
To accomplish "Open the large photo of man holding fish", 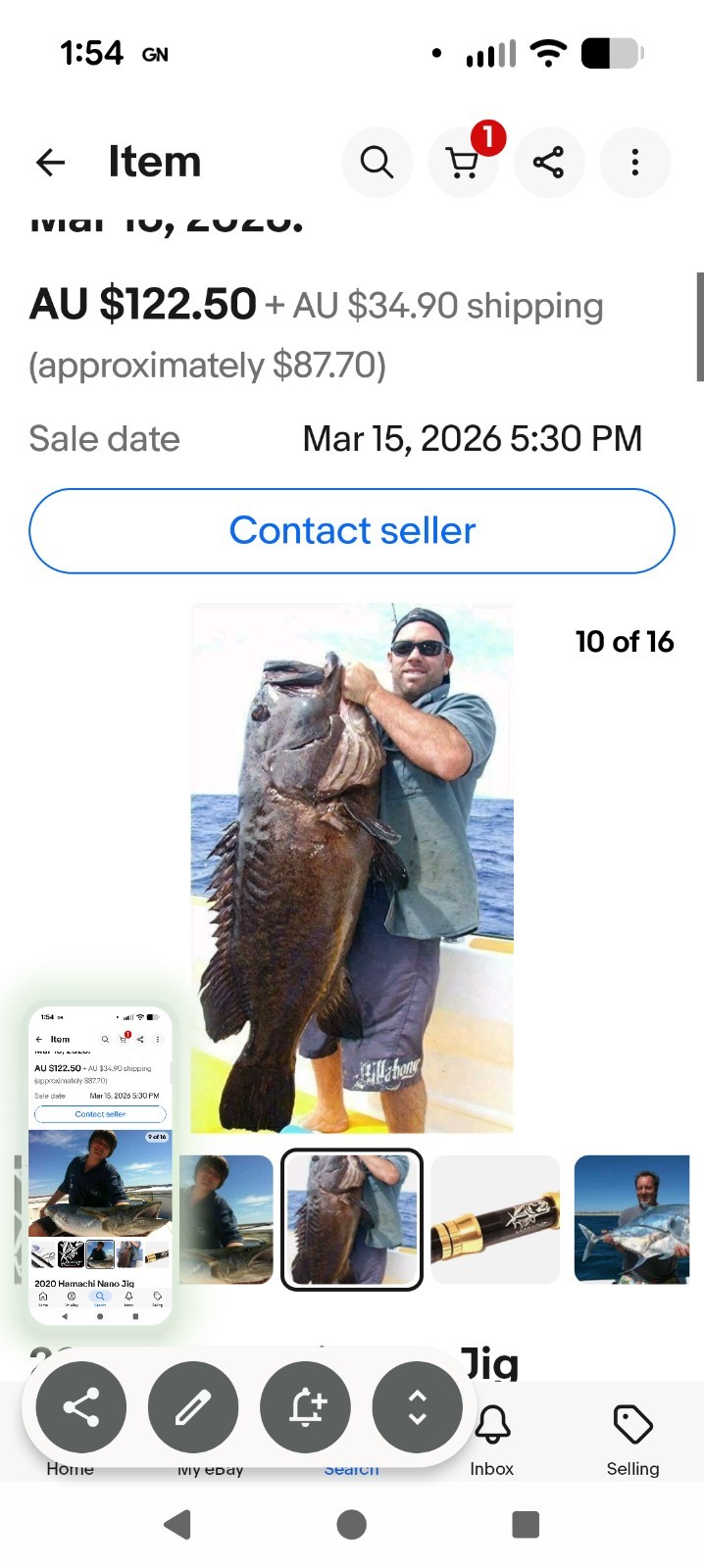I will tap(352, 868).
